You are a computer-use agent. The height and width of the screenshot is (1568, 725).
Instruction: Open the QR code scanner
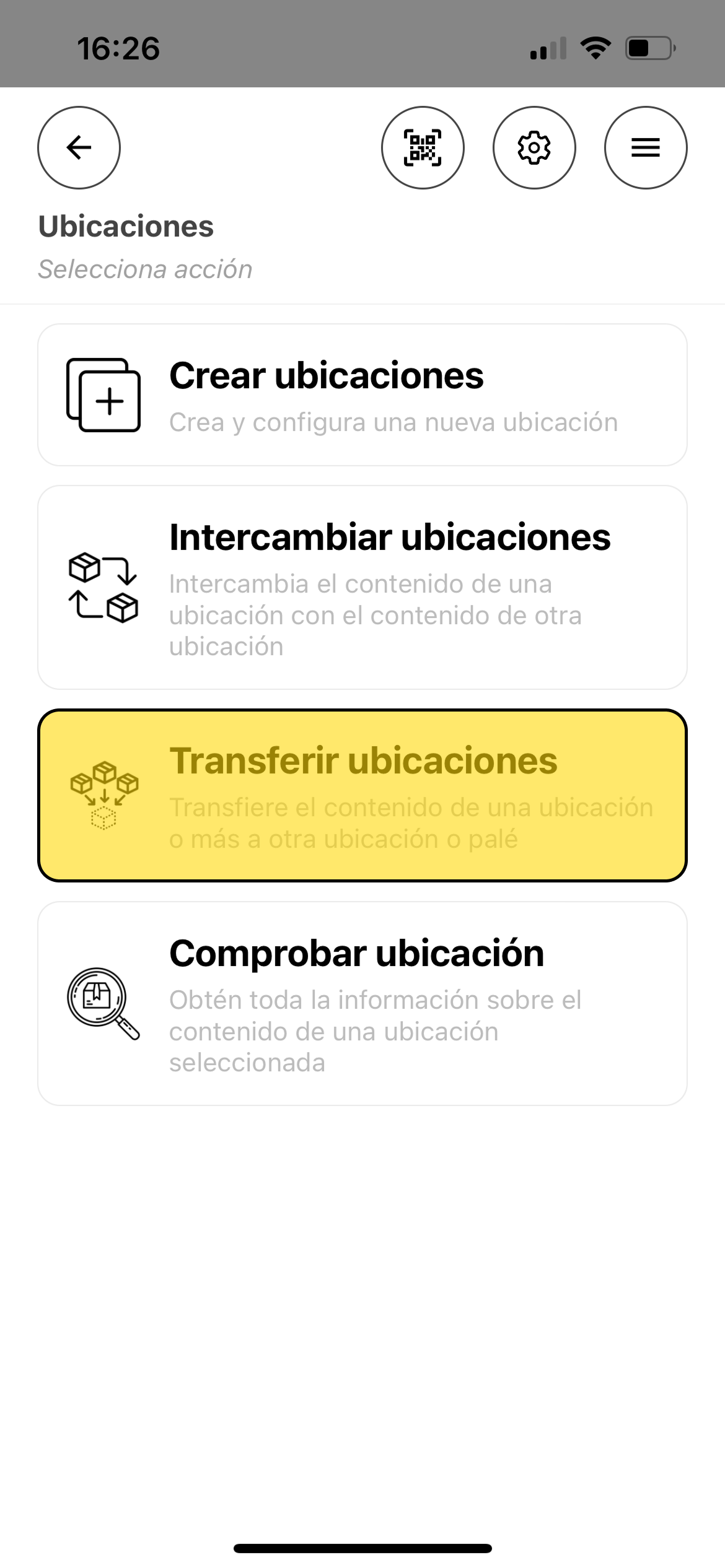point(423,148)
